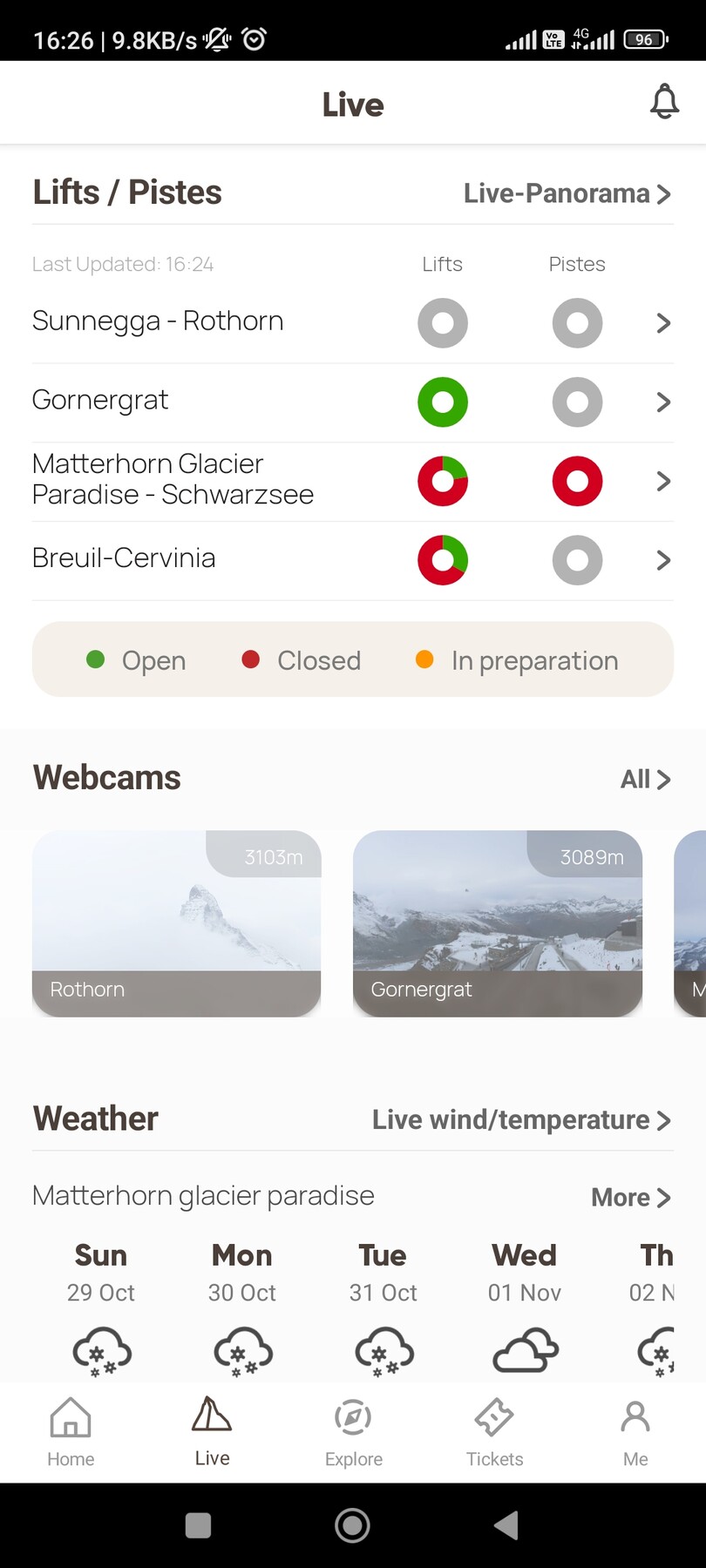Open Live wind/temperature
Screen dimensions: 706x1568
point(521,1119)
